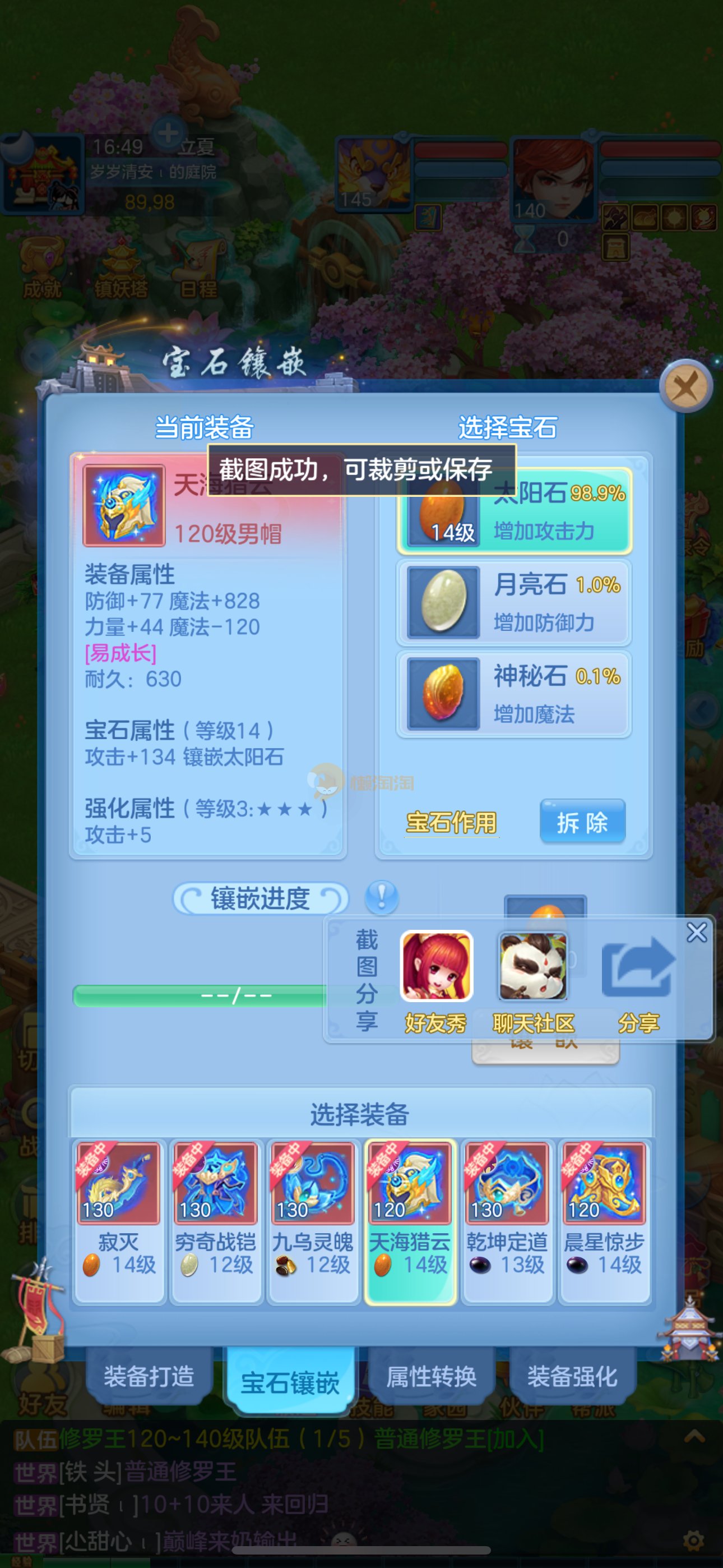Select the 乾坤定道 equipment

click(x=507, y=1220)
